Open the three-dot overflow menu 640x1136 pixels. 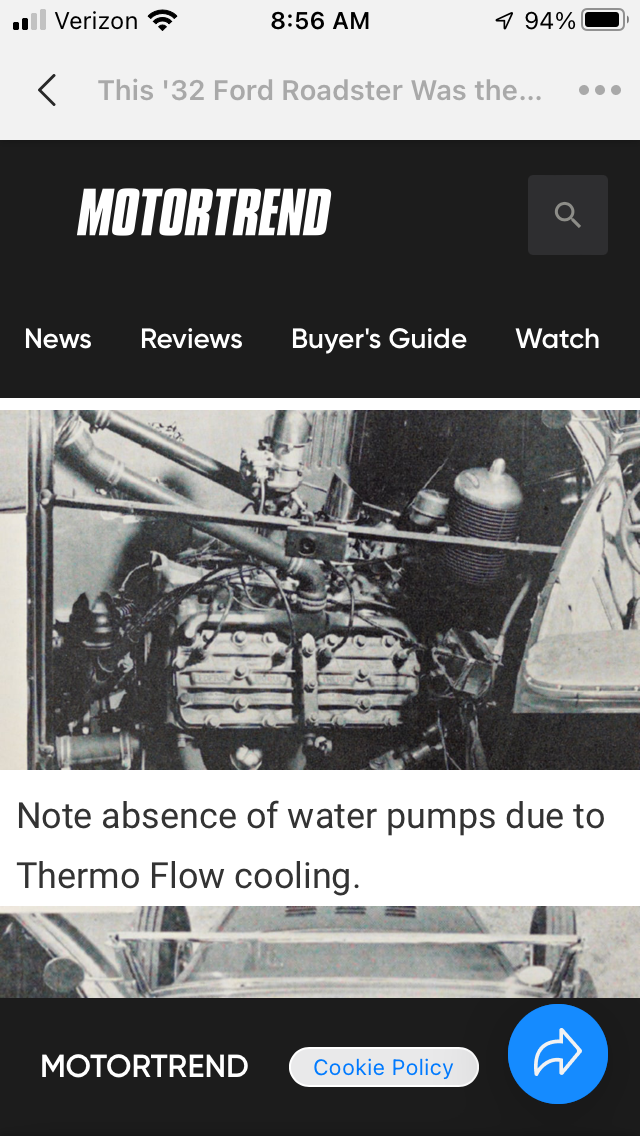pyautogui.click(x=599, y=90)
